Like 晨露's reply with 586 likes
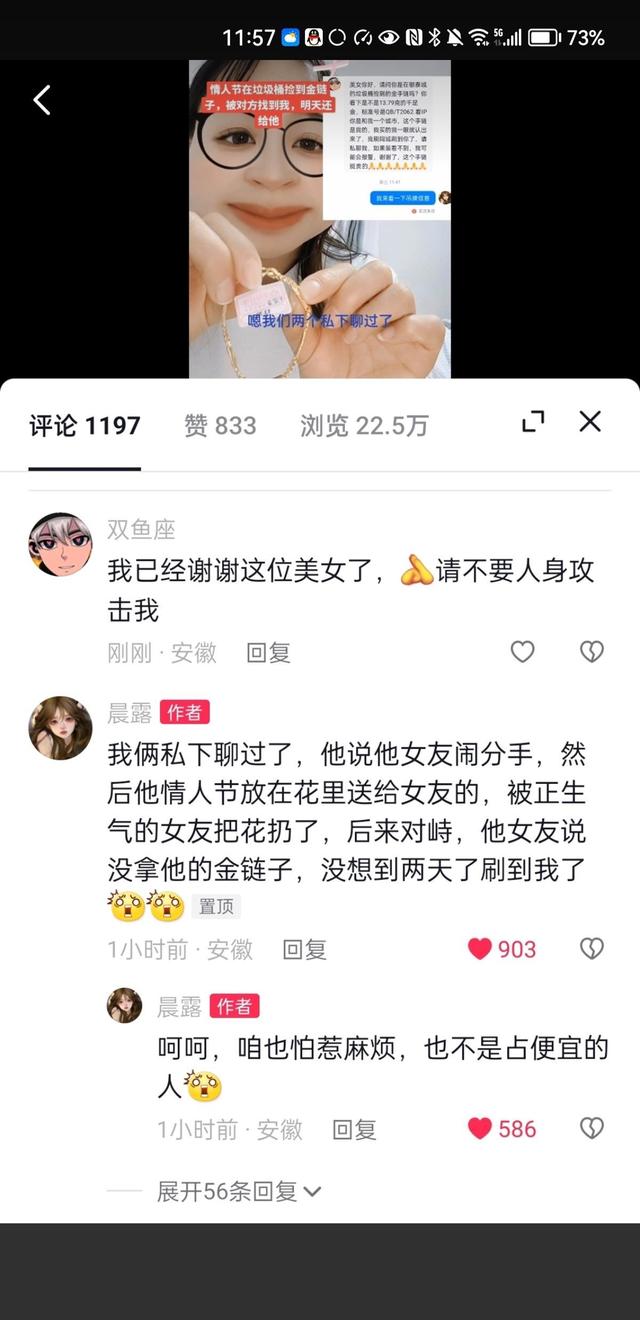Image resolution: width=640 pixels, height=1320 pixels. 481,1129
